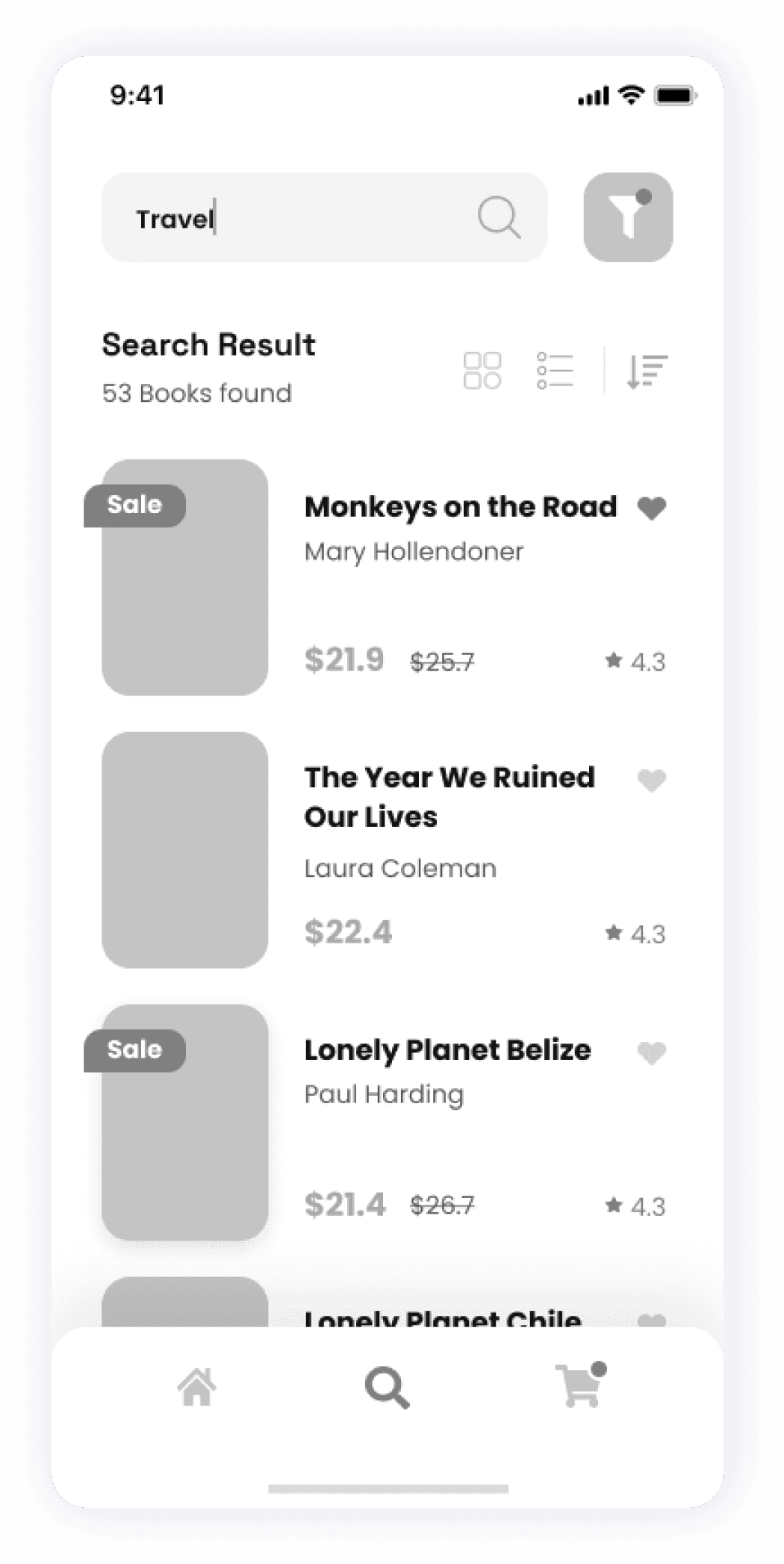Open Monkeys on the Road book

click(461, 507)
